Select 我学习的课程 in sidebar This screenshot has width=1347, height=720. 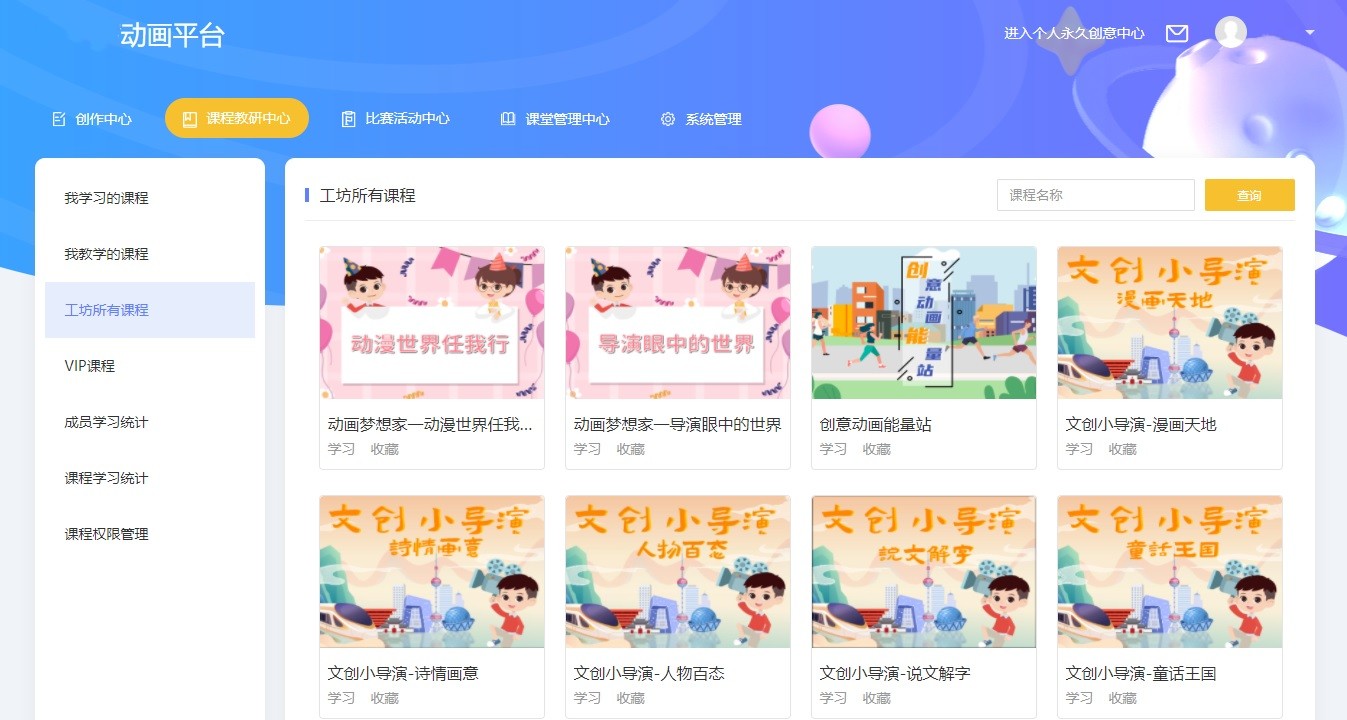pyautogui.click(x=106, y=198)
